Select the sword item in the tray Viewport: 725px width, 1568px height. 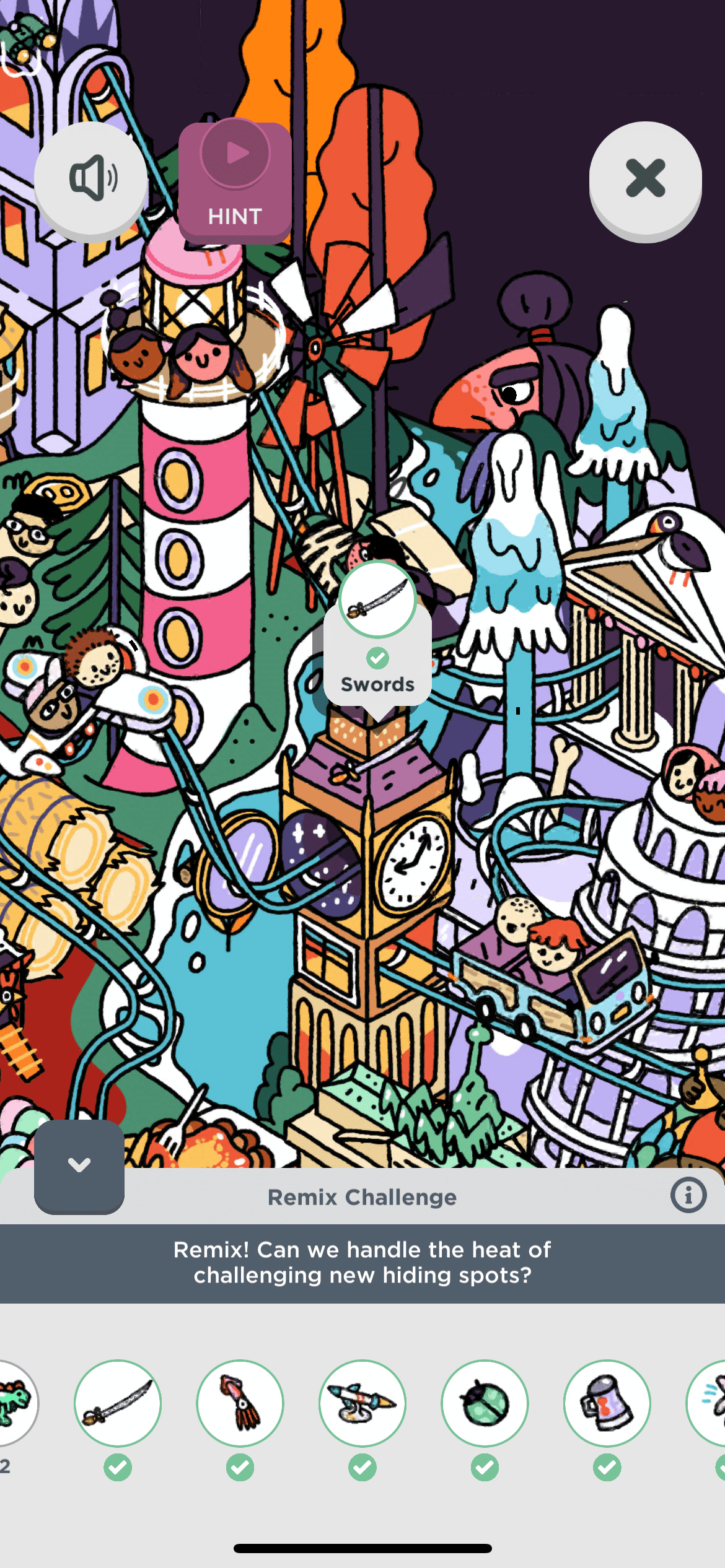coord(118,1403)
